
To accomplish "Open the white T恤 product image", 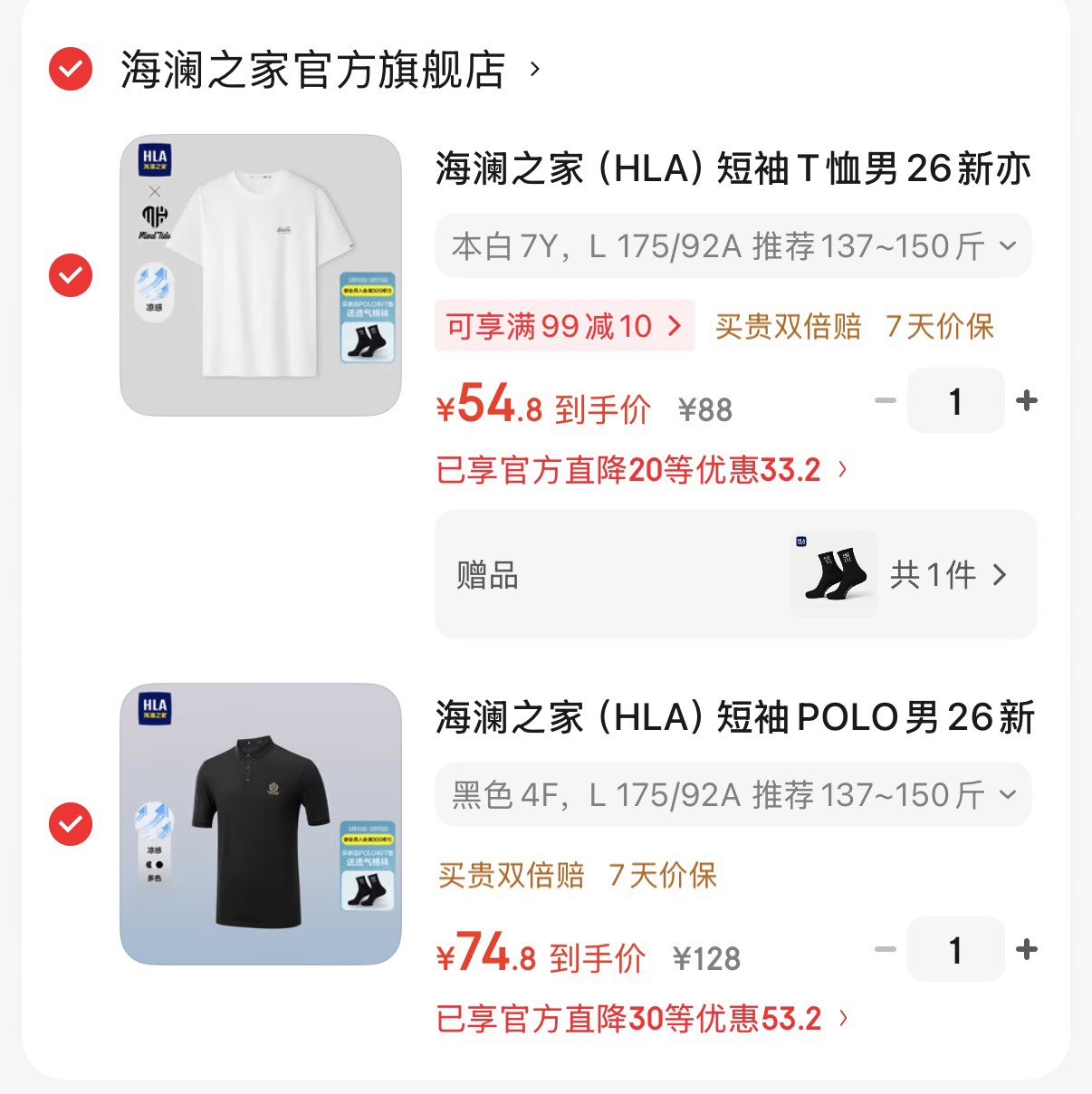I will tap(261, 275).
